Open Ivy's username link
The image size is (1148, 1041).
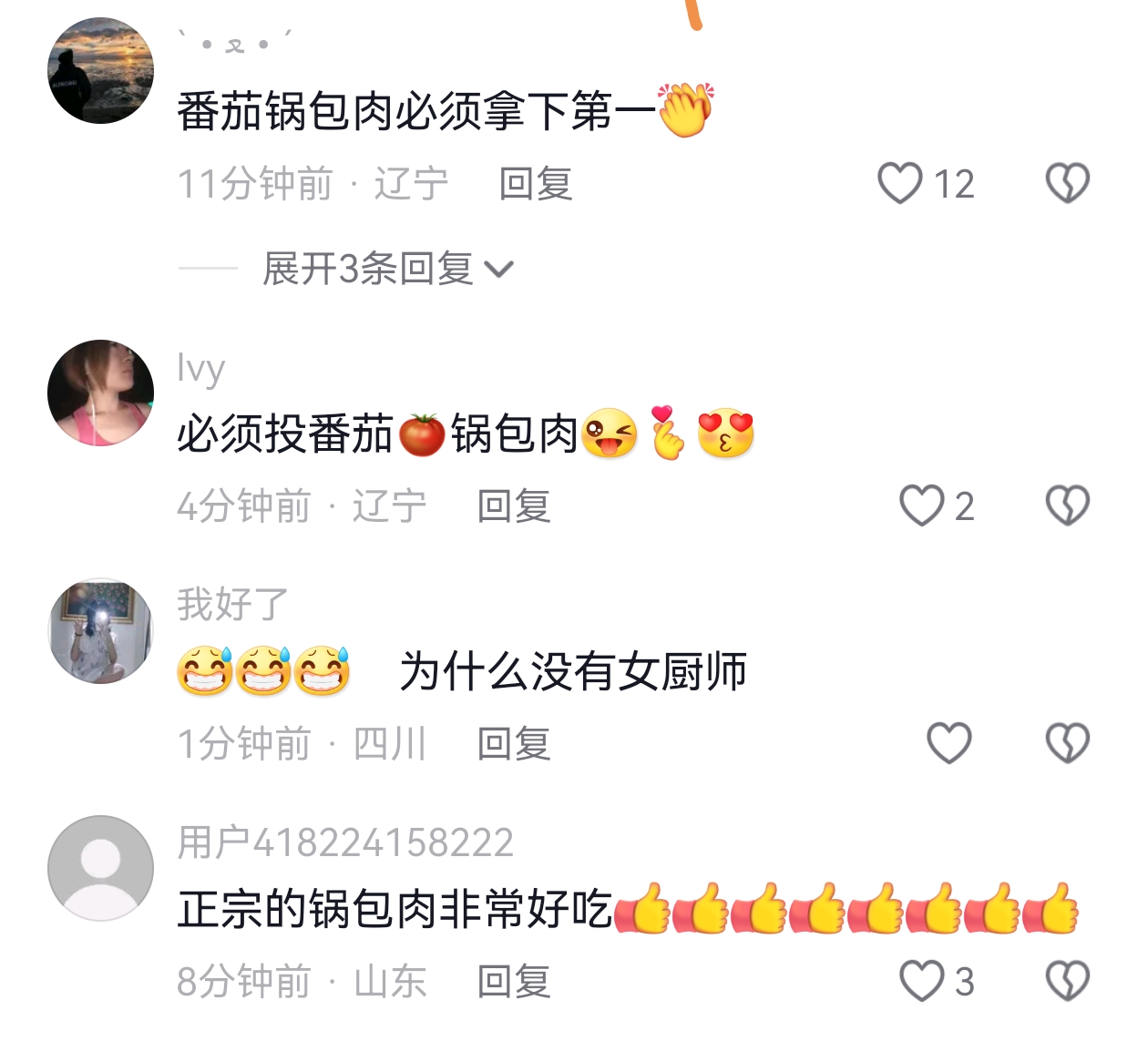coord(200,369)
